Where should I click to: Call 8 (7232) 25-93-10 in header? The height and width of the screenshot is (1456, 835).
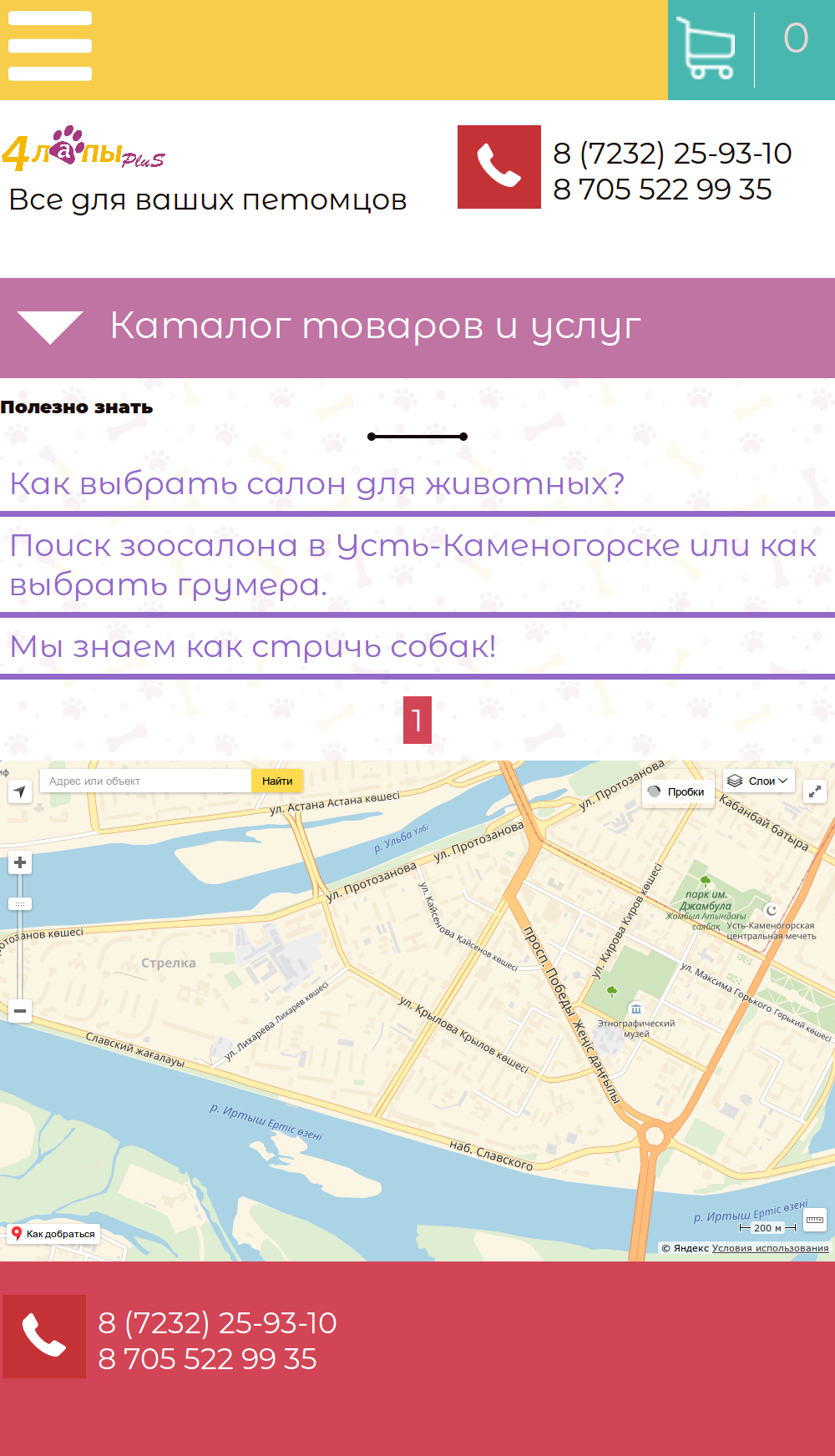coord(672,154)
